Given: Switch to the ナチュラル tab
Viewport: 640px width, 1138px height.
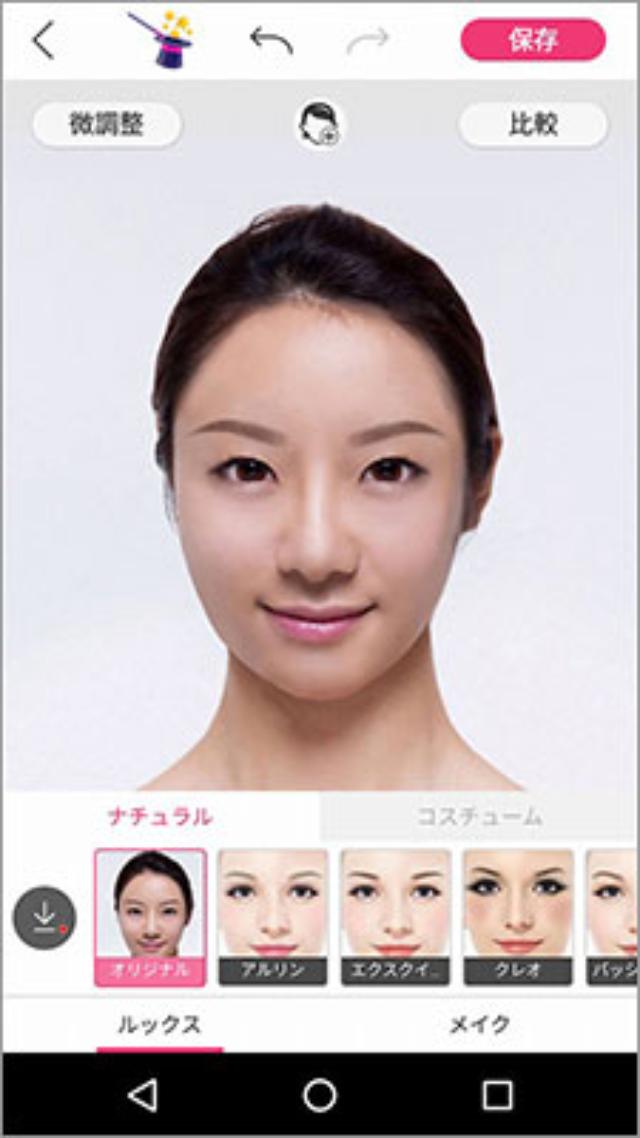Looking at the screenshot, I should (x=160, y=816).
